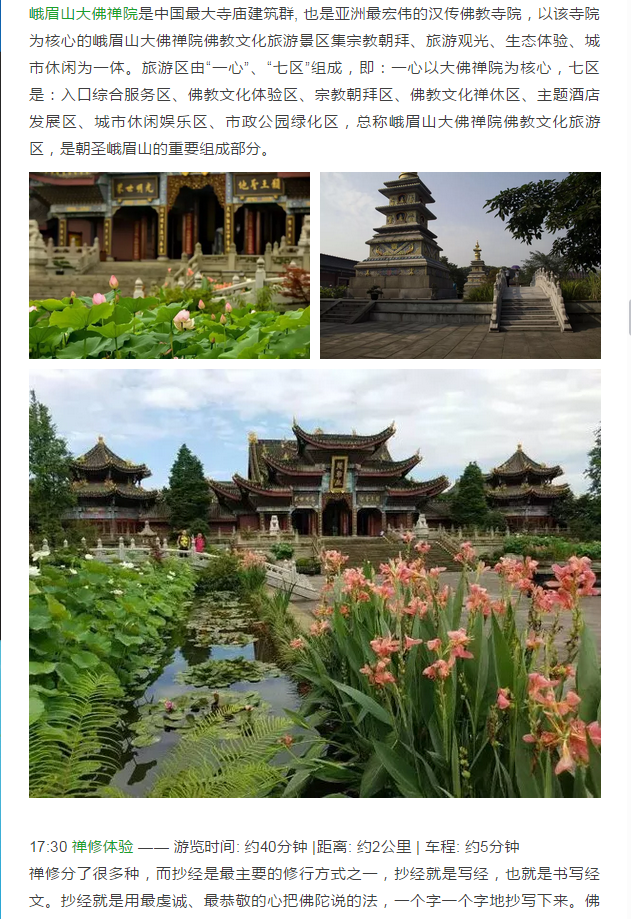View the stone pagoda photo

[x=460, y=265]
